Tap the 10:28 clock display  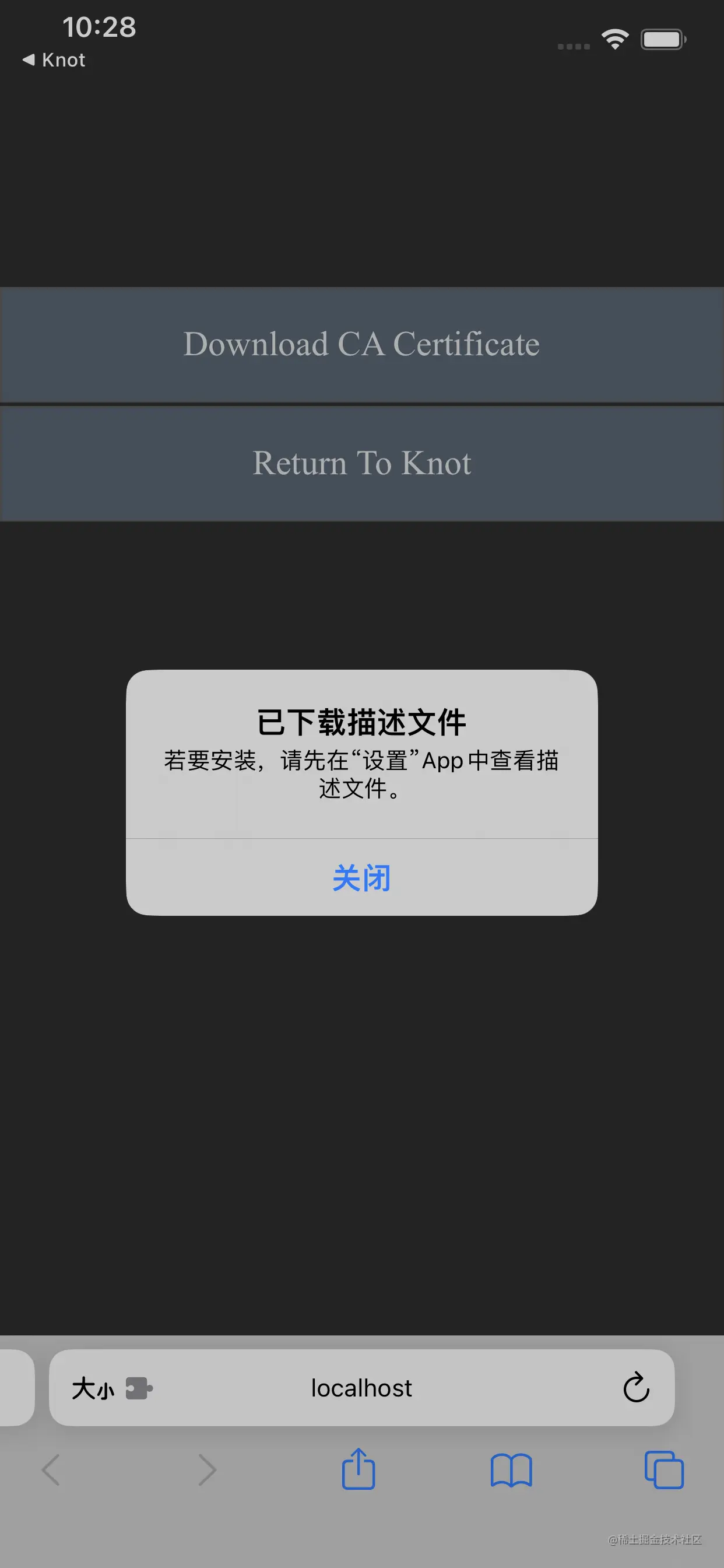(x=99, y=27)
